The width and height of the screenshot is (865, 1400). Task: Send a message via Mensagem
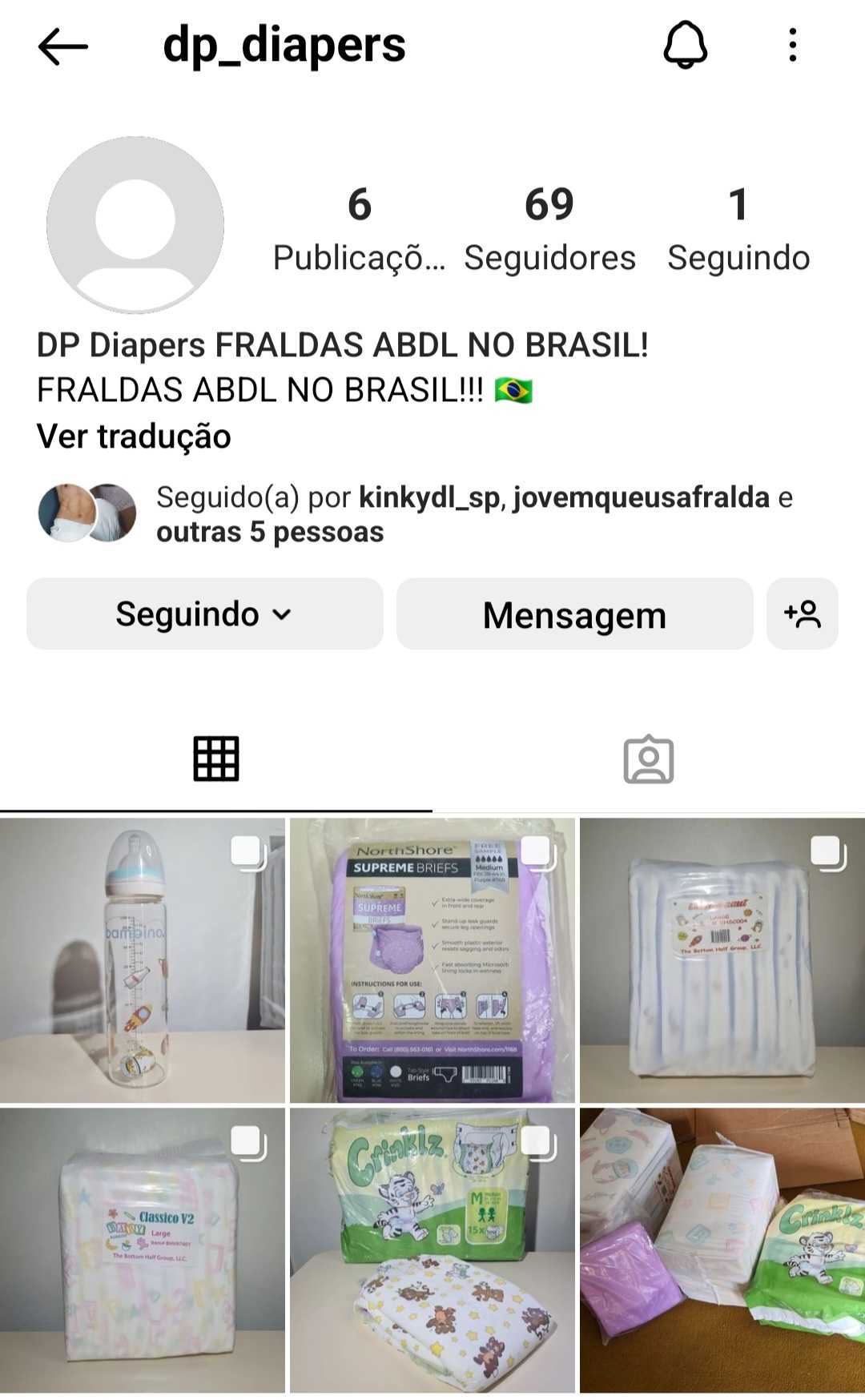pos(574,614)
